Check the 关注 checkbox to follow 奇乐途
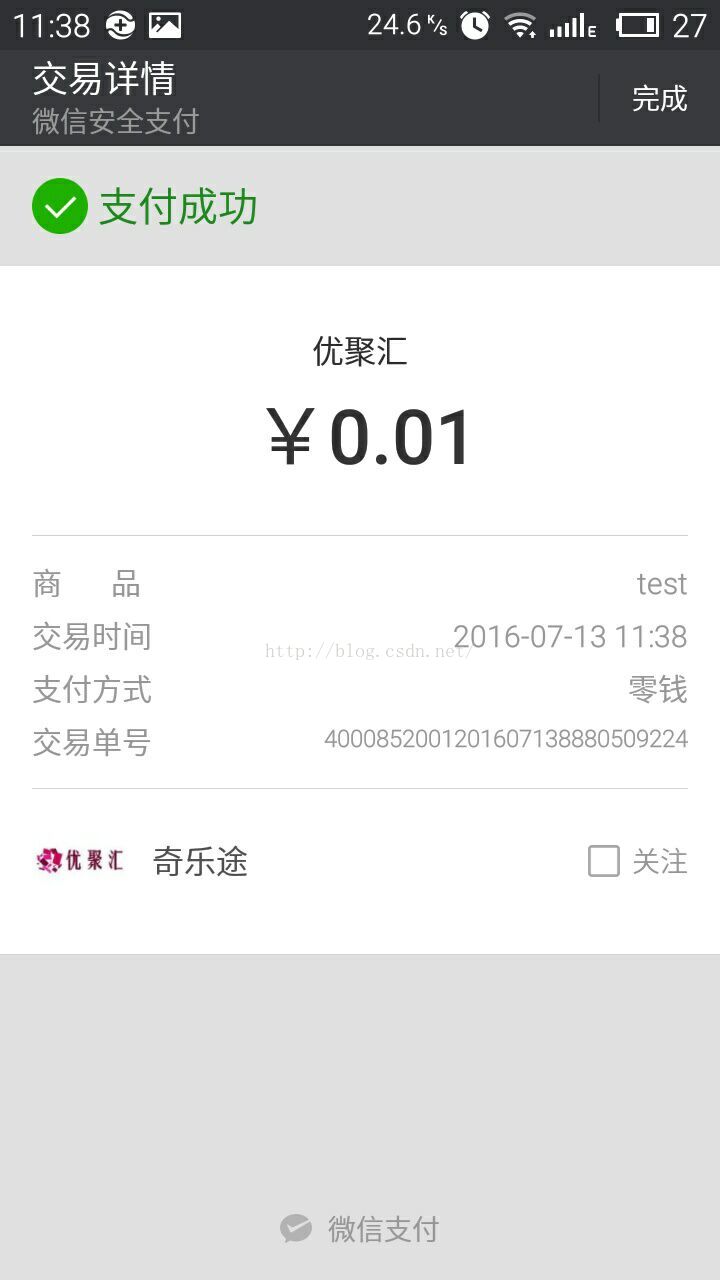 pos(604,861)
